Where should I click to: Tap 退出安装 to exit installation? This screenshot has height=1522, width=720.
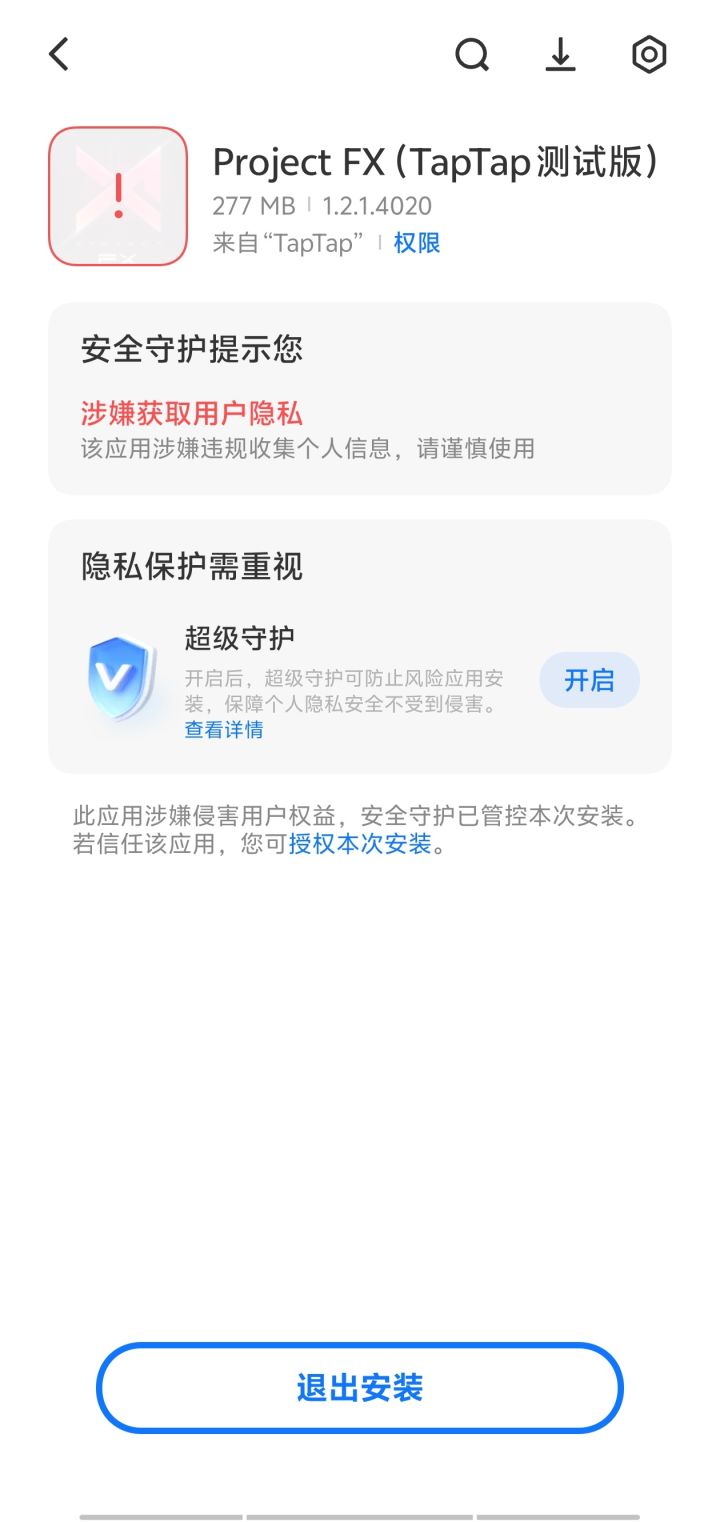click(x=360, y=1388)
